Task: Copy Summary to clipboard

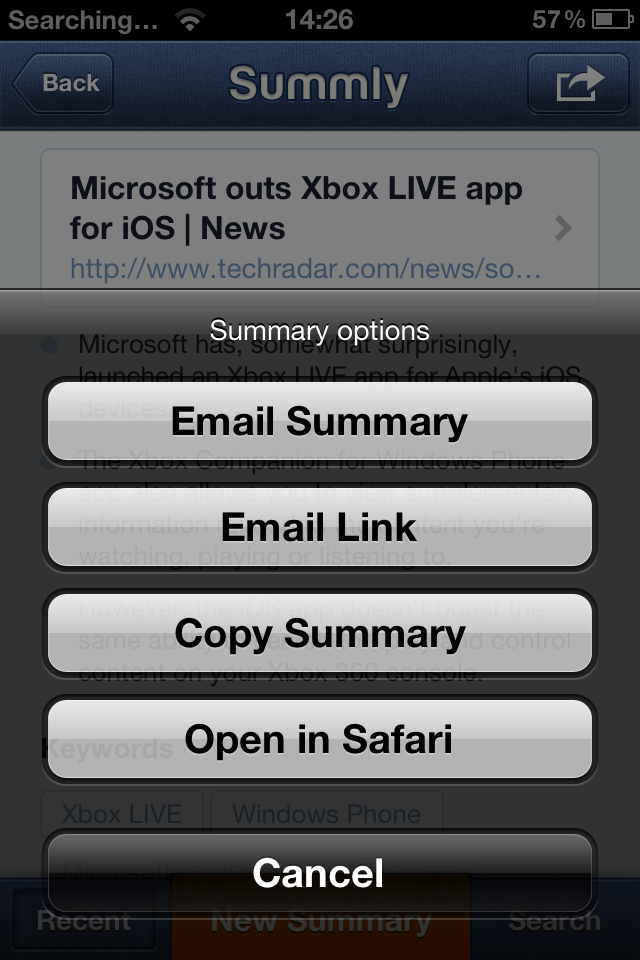Action: (x=320, y=633)
